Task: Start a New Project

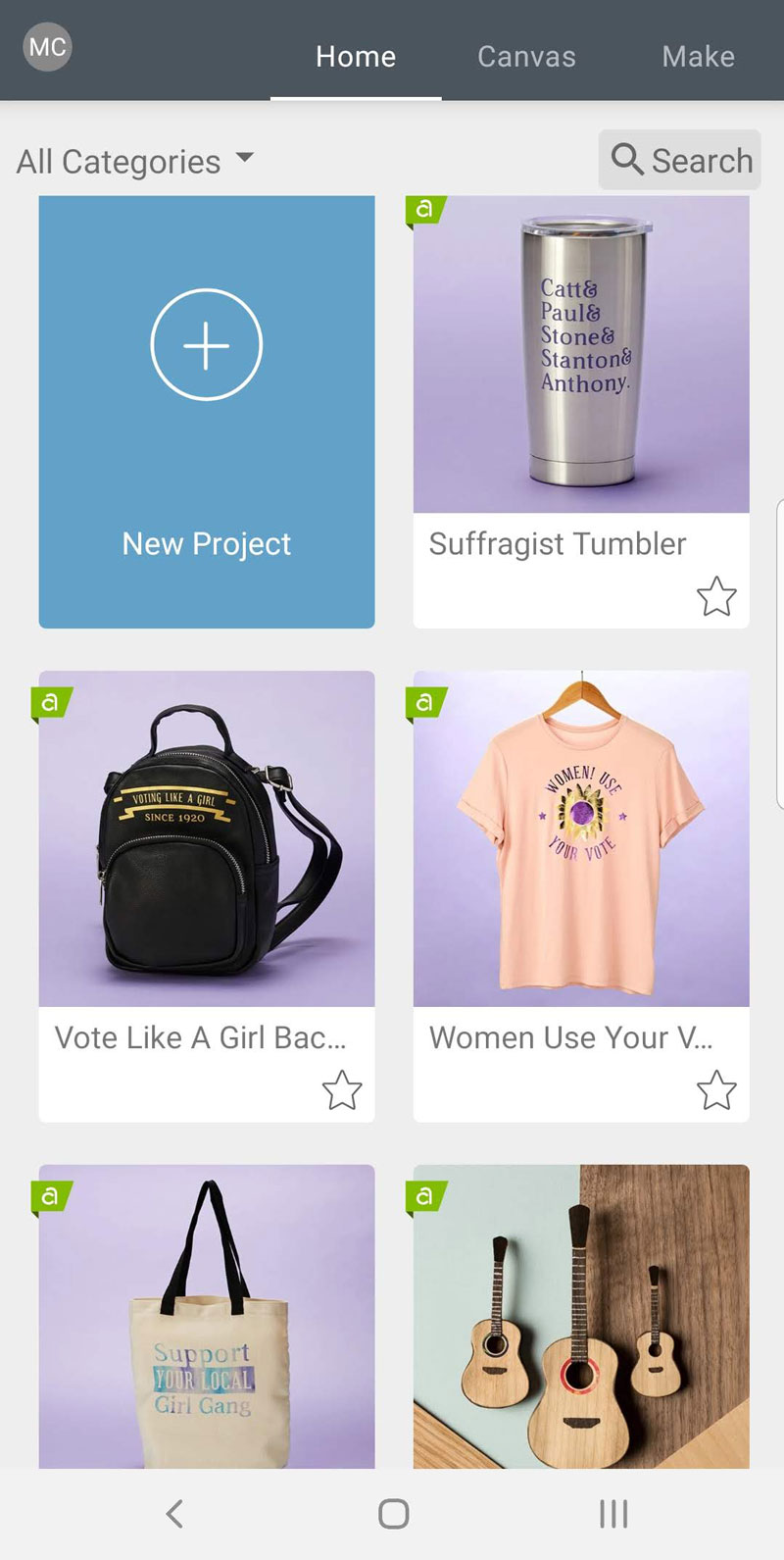Action: click(x=207, y=412)
